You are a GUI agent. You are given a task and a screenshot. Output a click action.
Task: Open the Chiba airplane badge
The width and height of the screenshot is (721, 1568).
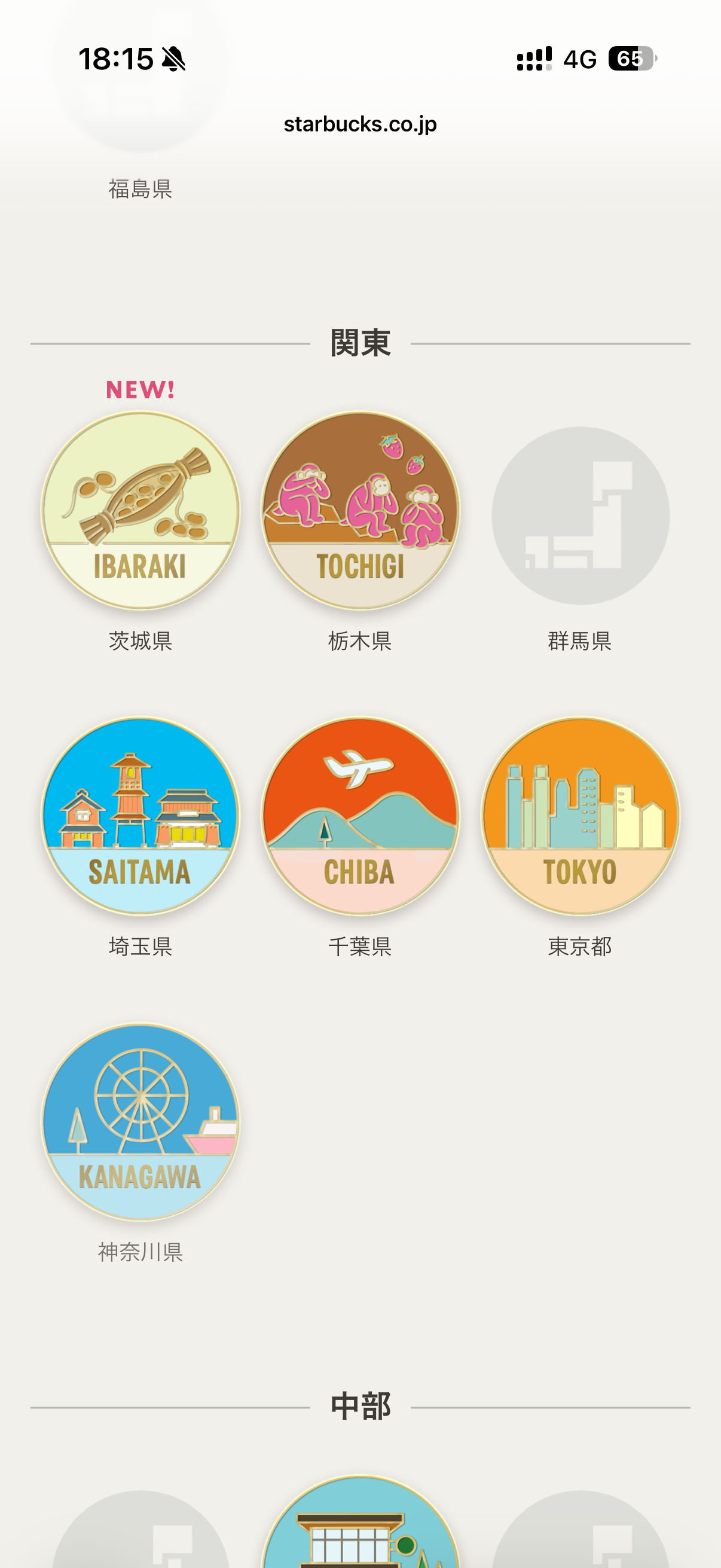pyautogui.click(x=360, y=816)
